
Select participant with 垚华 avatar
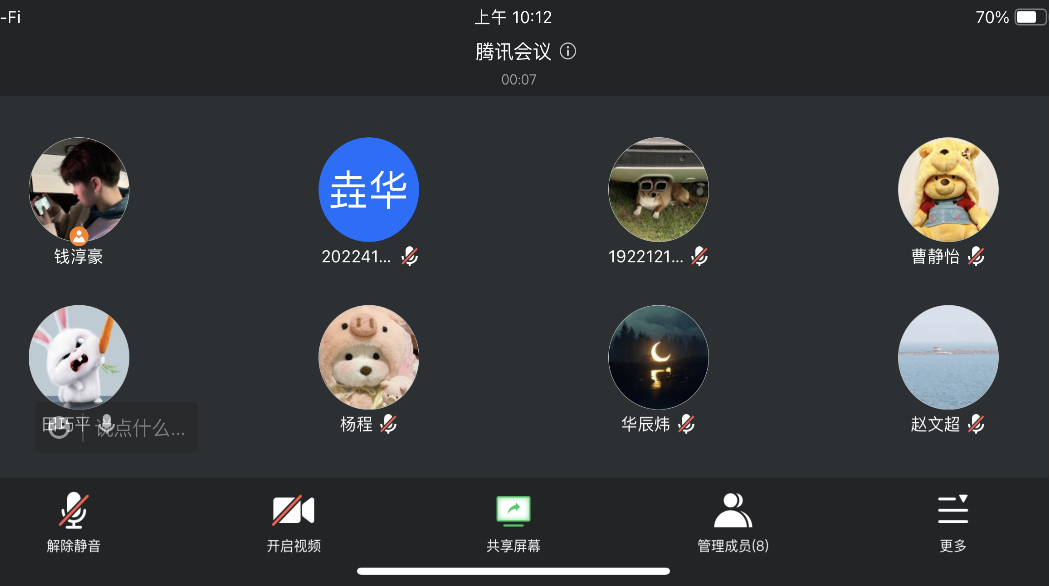(368, 189)
